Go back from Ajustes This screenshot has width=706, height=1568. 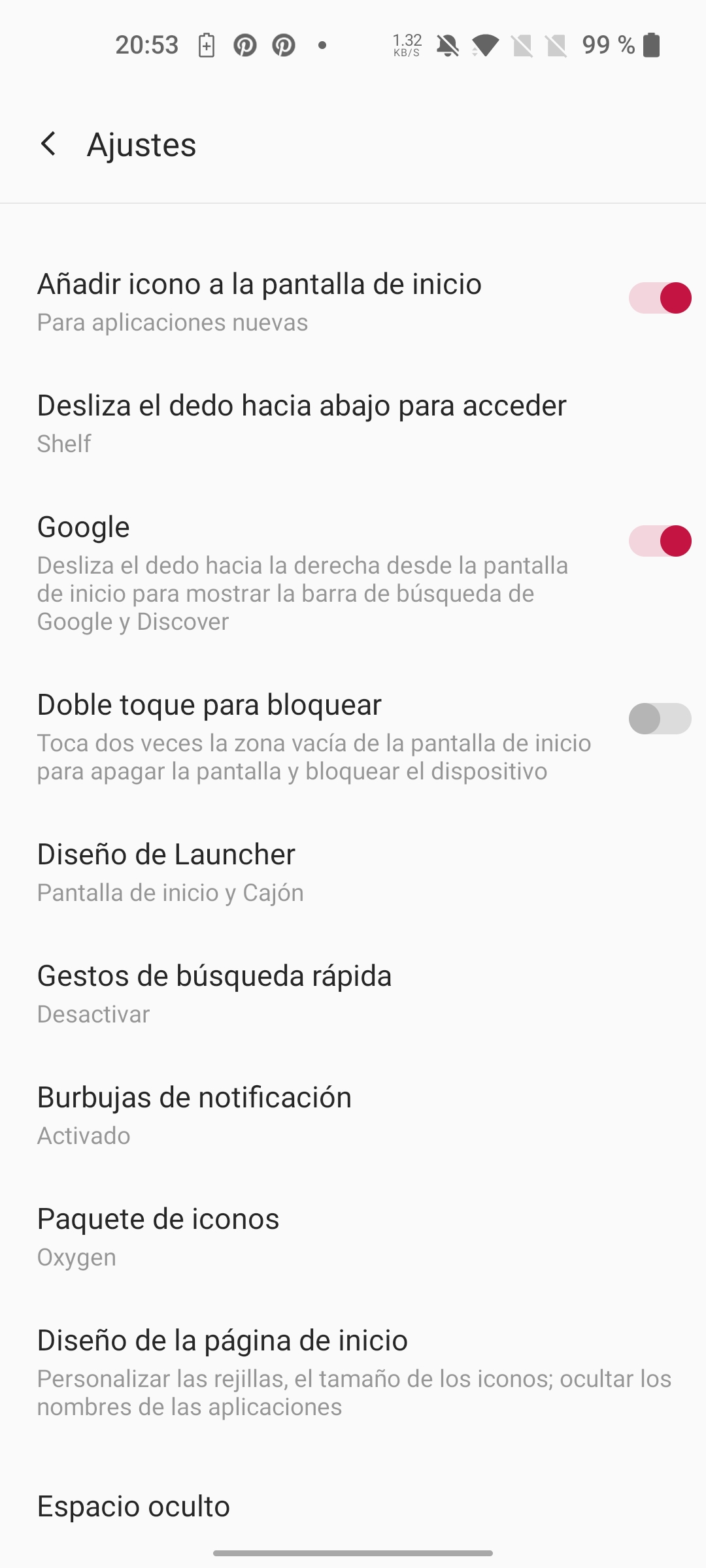[49, 144]
